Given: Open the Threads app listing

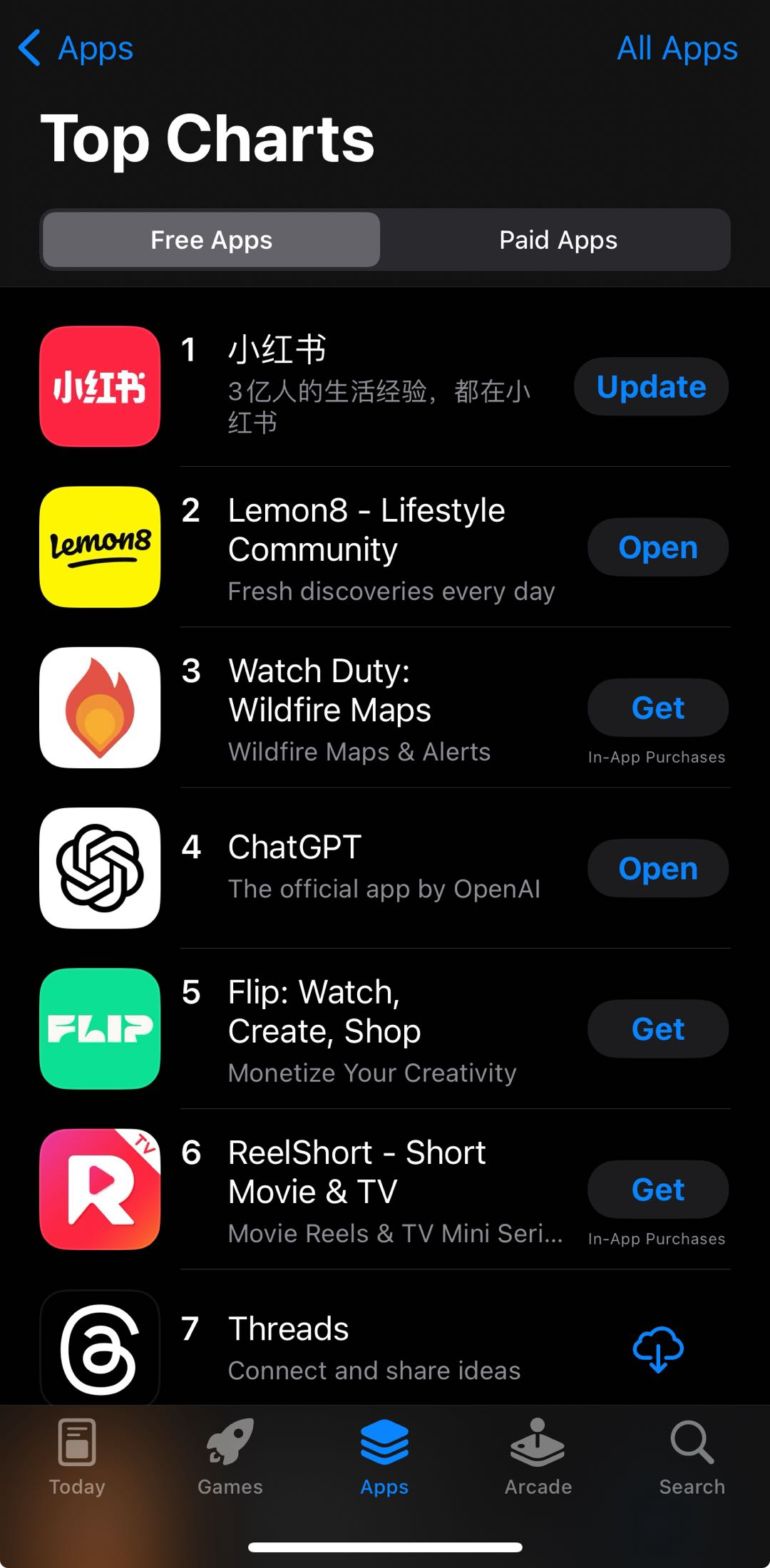Looking at the screenshot, I should click(x=378, y=1348).
